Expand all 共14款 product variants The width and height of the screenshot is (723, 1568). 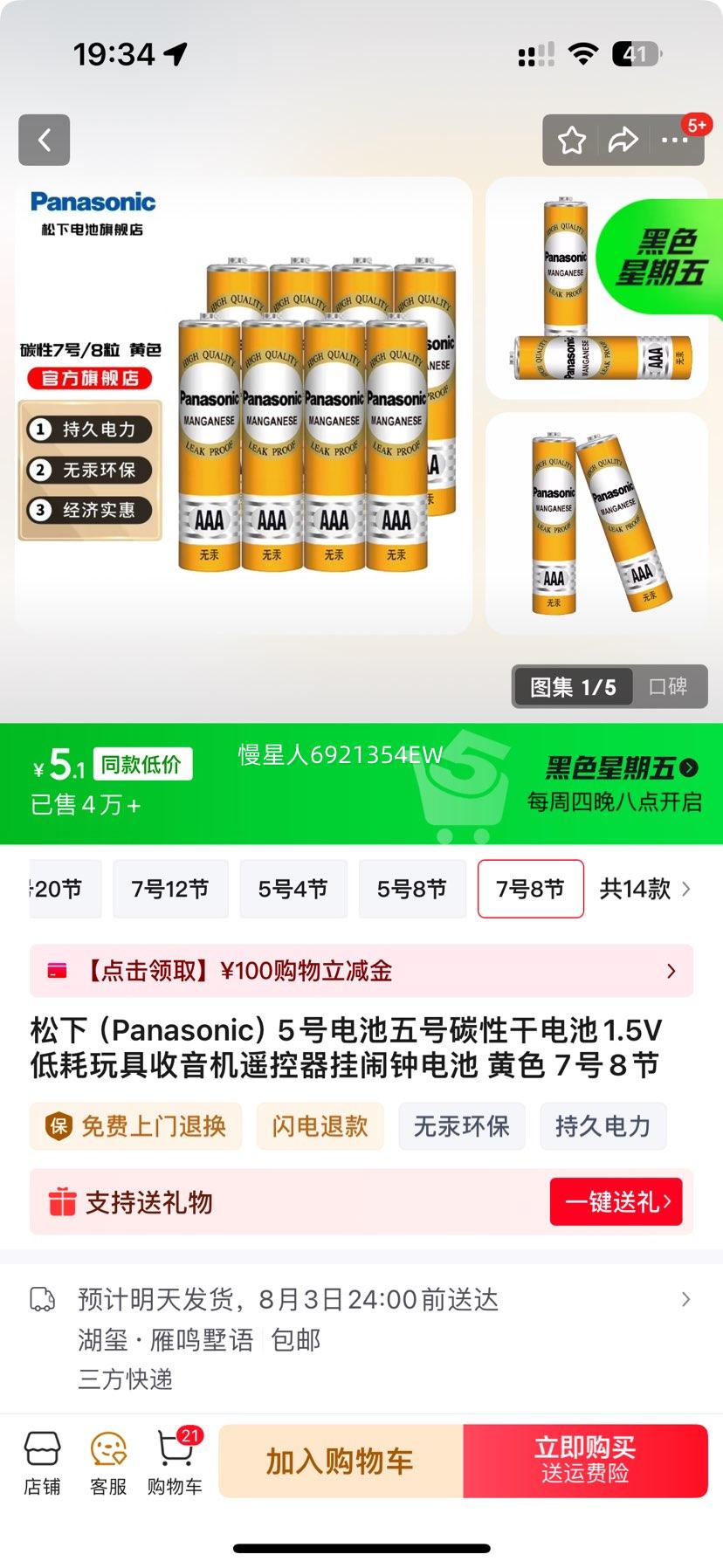pos(635,889)
